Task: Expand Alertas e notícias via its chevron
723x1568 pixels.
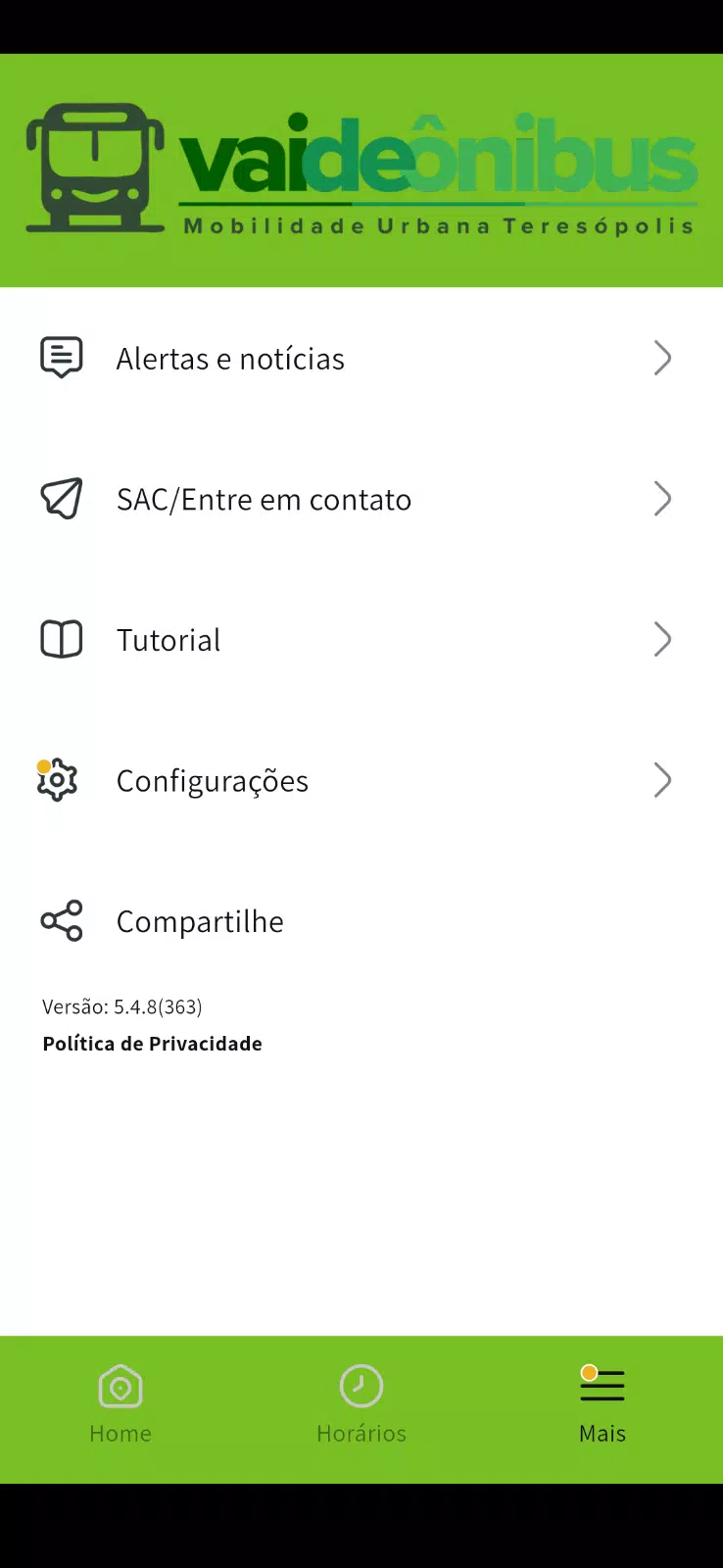Action: [662, 359]
